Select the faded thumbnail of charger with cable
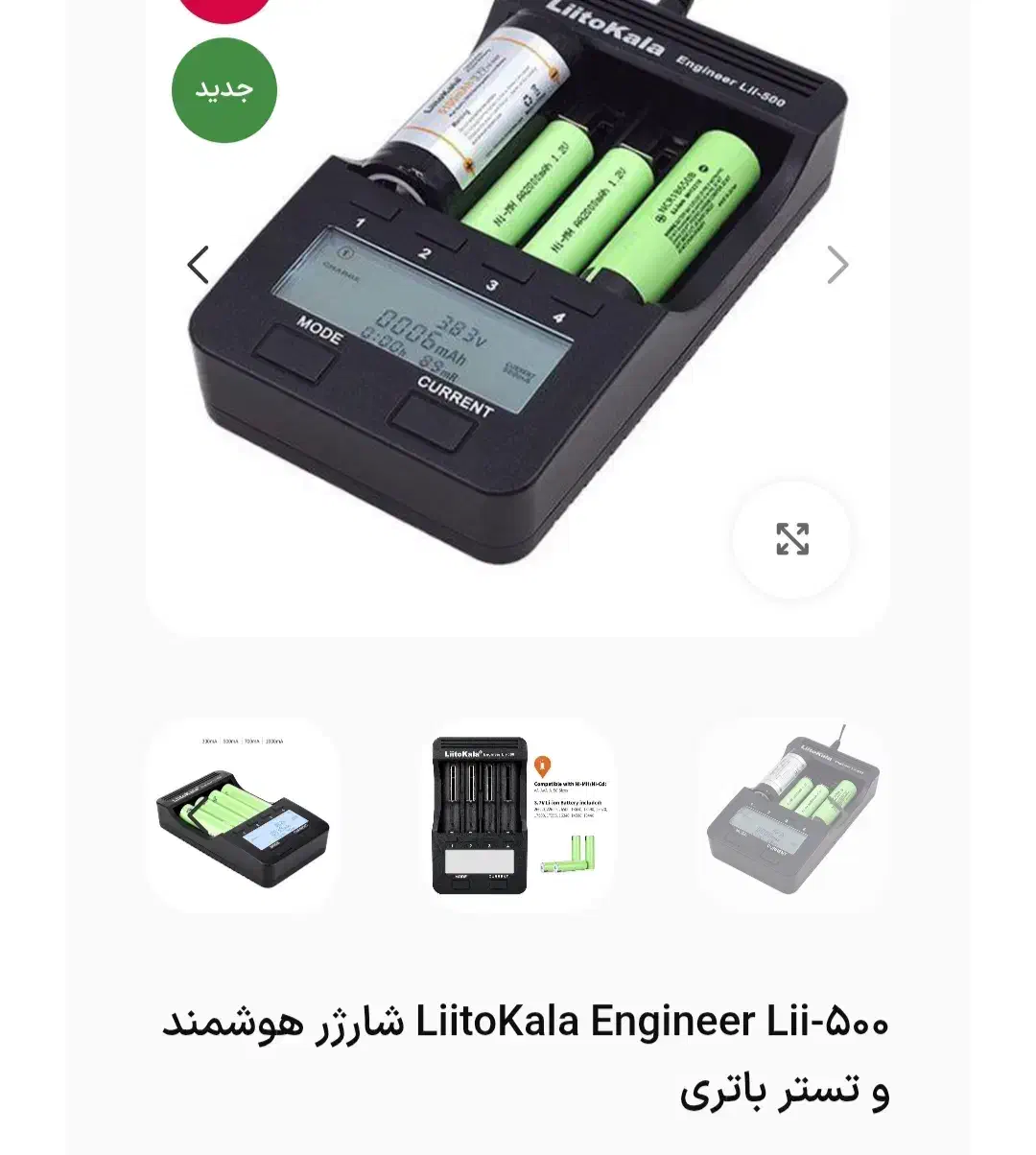The image size is (1036, 1155). coord(792,814)
